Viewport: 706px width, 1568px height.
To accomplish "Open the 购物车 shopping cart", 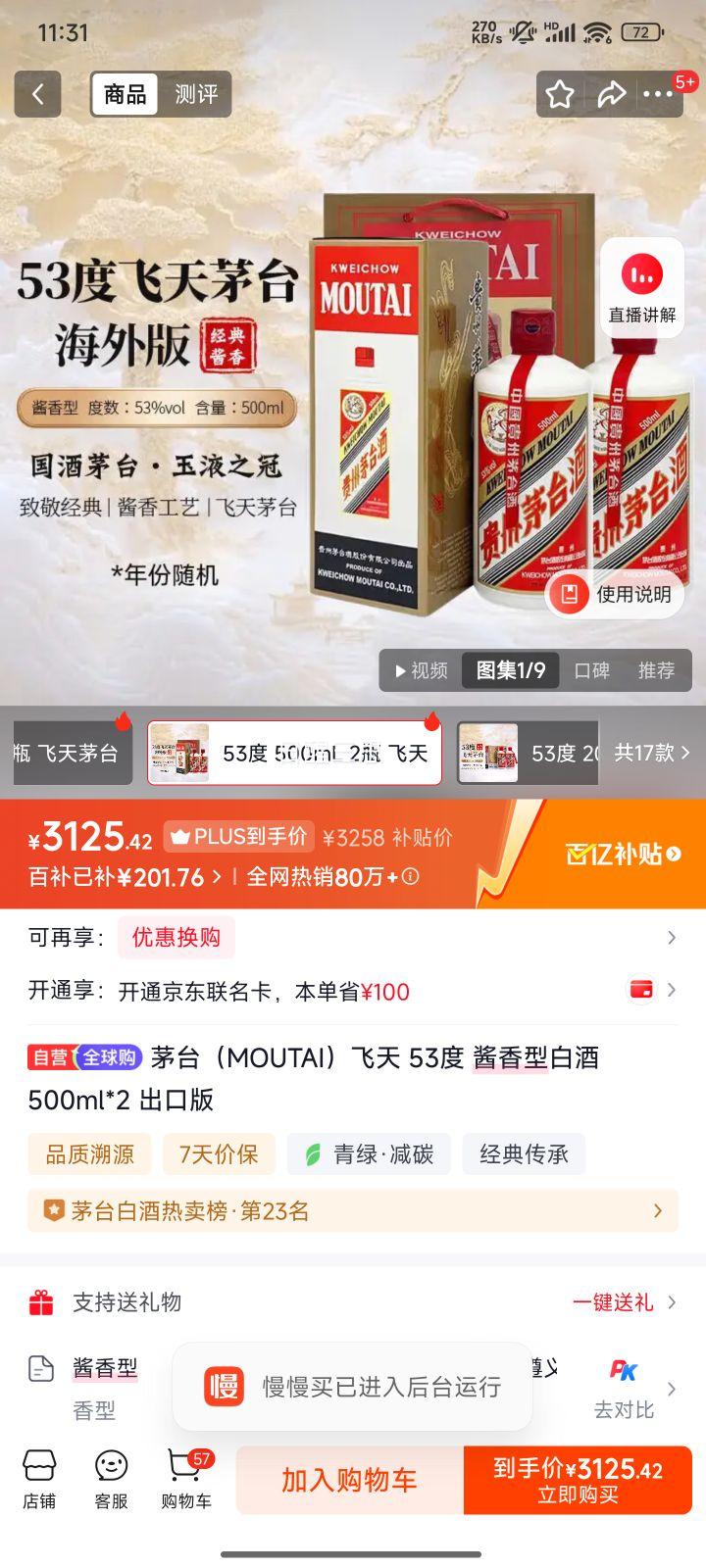I will click(x=184, y=1480).
